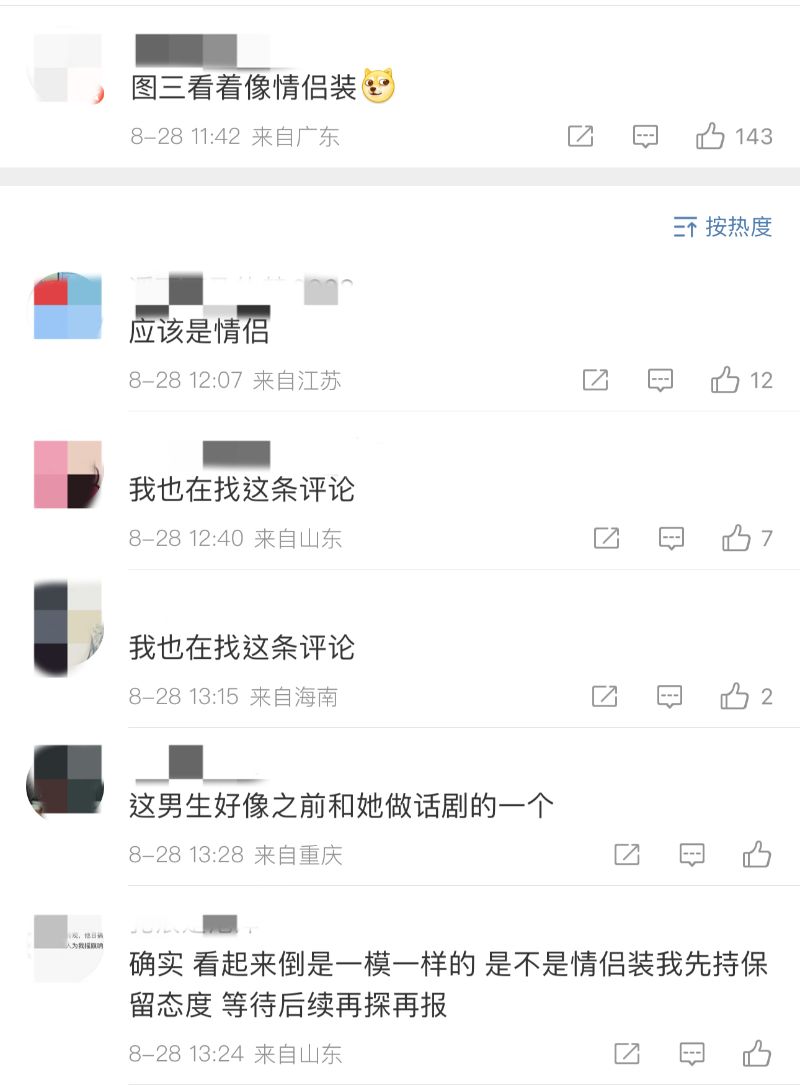The image size is (800, 1085).
Task: Like the reply "应该是情侣"
Action: [x=725, y=380]
